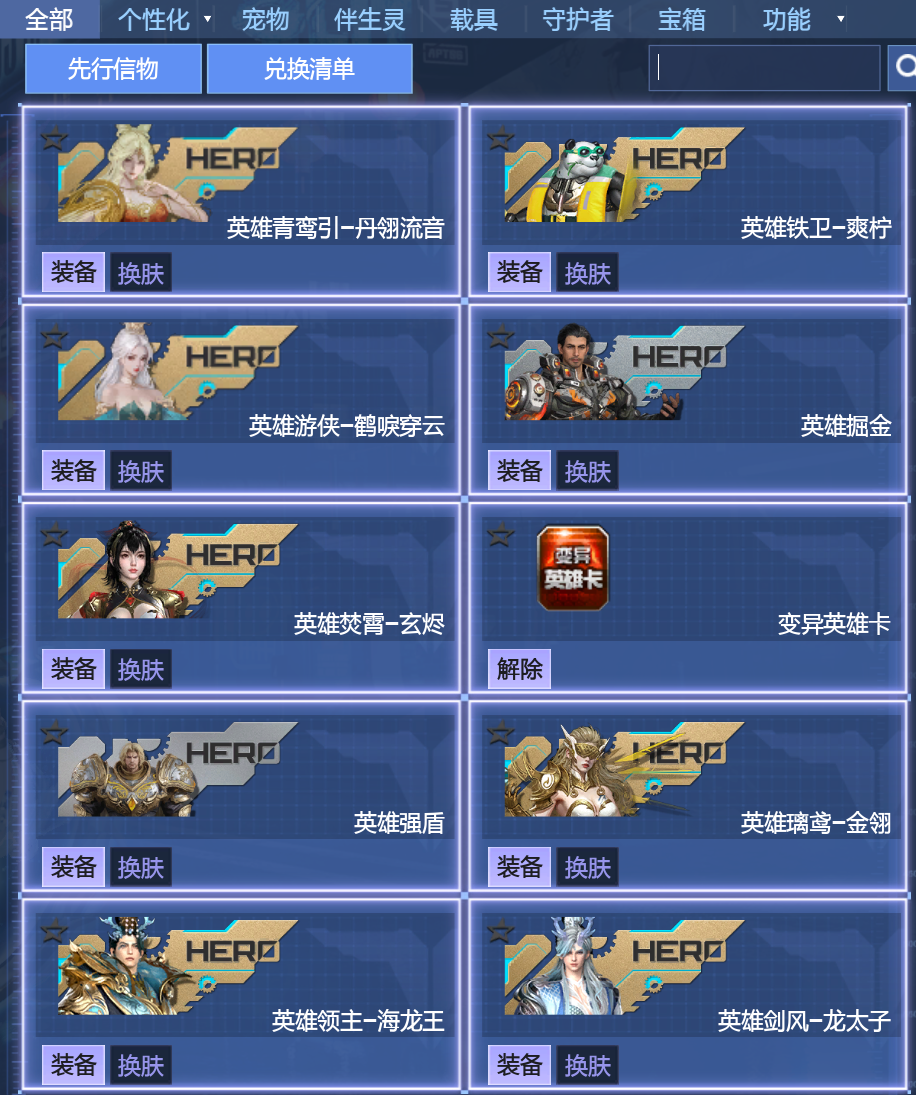
Task: Tap 装备 for 英雄掘金
Action: tap(519, 470)
